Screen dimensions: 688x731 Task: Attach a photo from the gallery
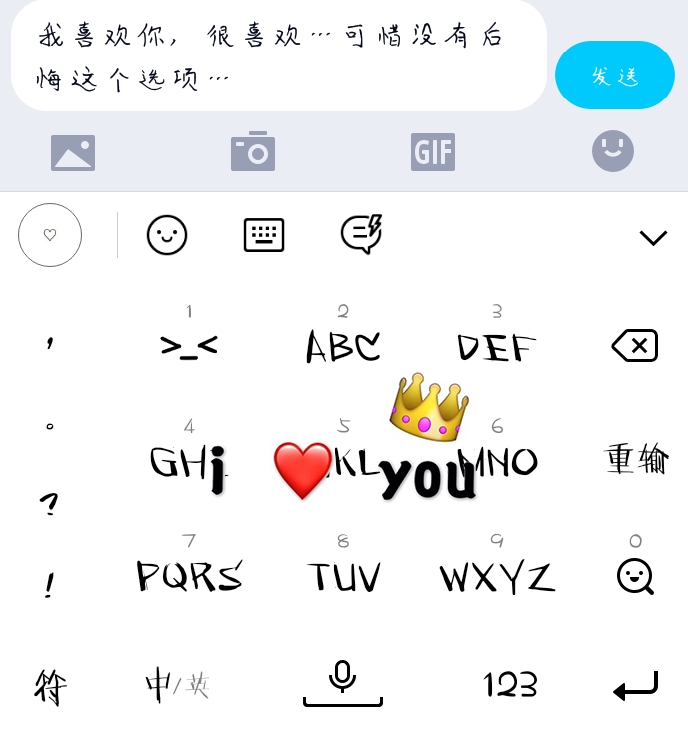(73, 152)
